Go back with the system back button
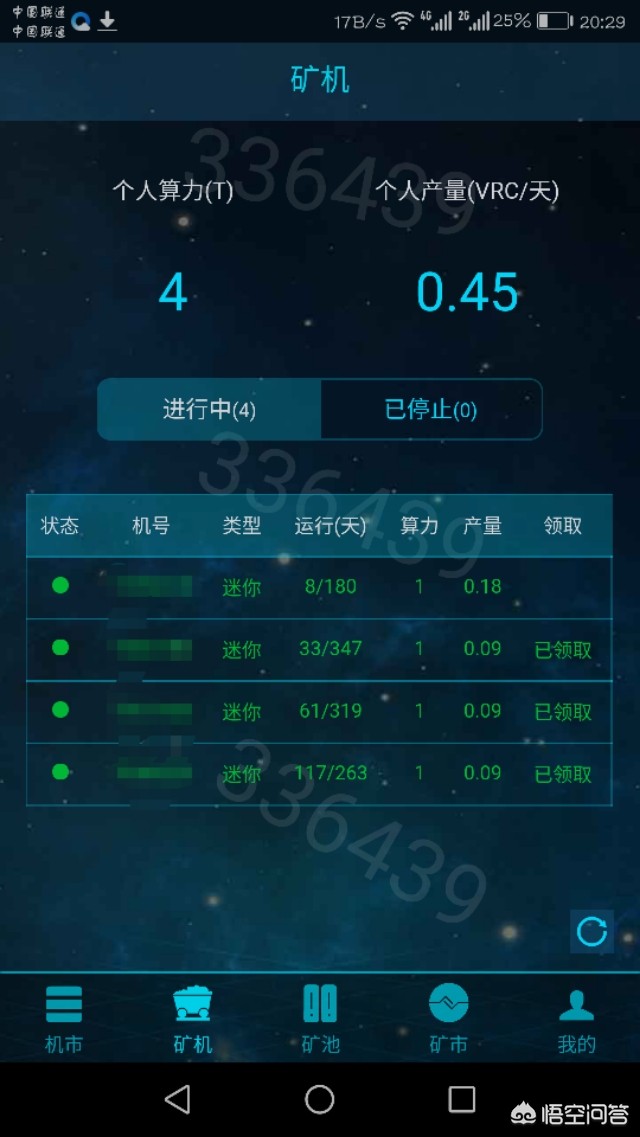This screenshot has height=1137, width=640. click(178, 1099)
